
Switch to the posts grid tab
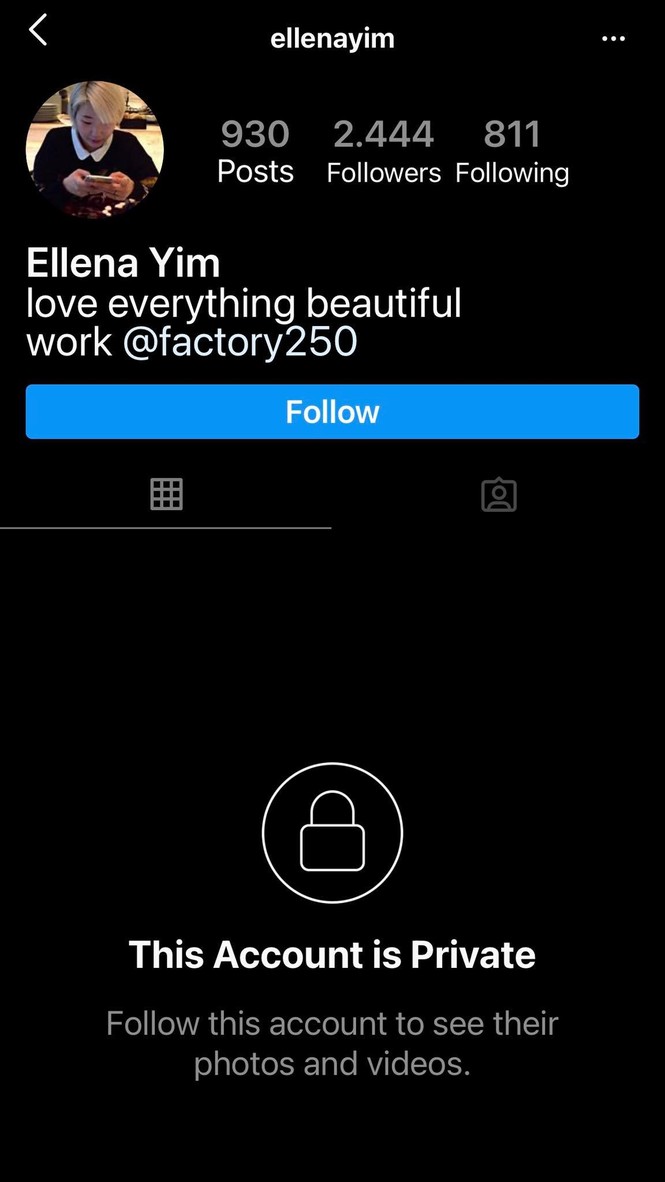[166, 494]
